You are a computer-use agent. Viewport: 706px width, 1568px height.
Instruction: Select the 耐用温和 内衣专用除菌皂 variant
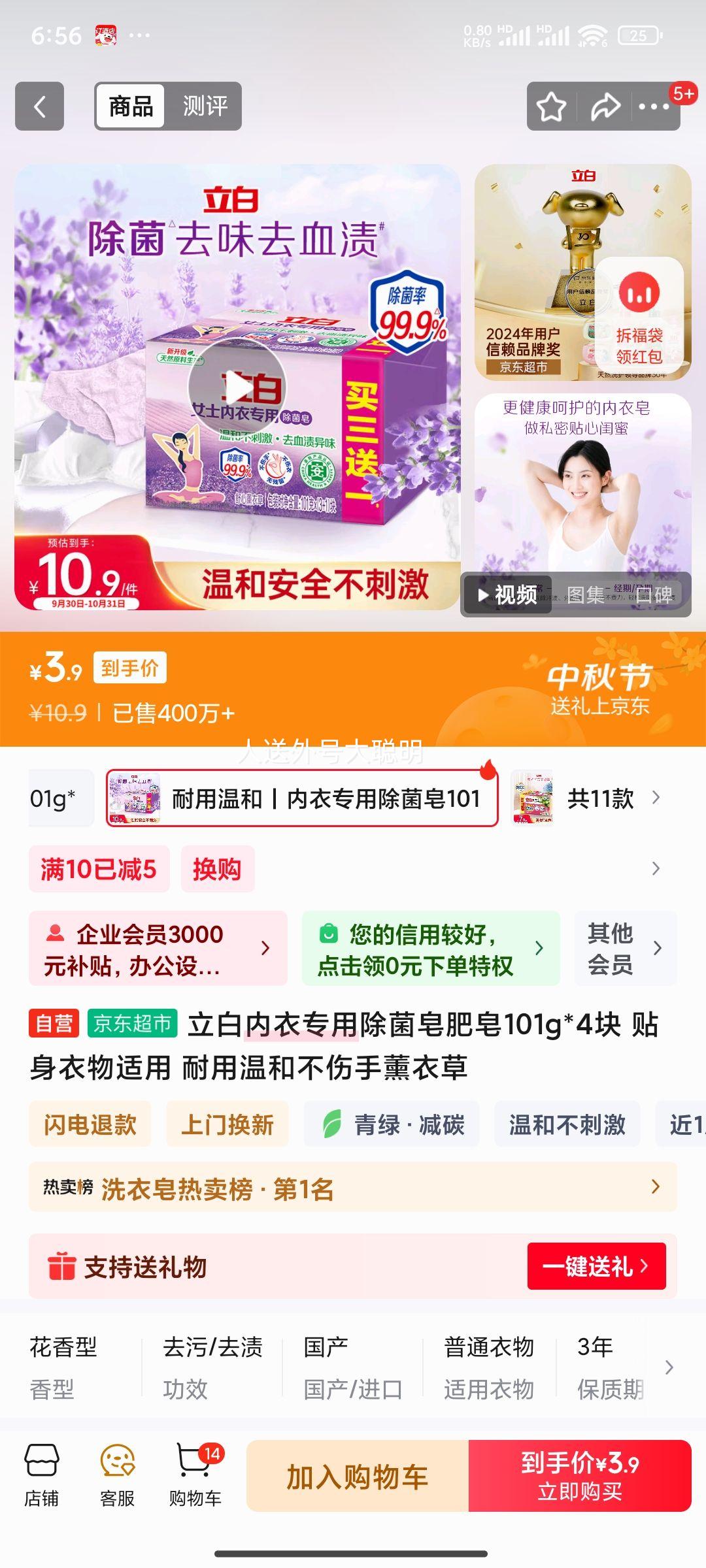click(x=302, y=798)
